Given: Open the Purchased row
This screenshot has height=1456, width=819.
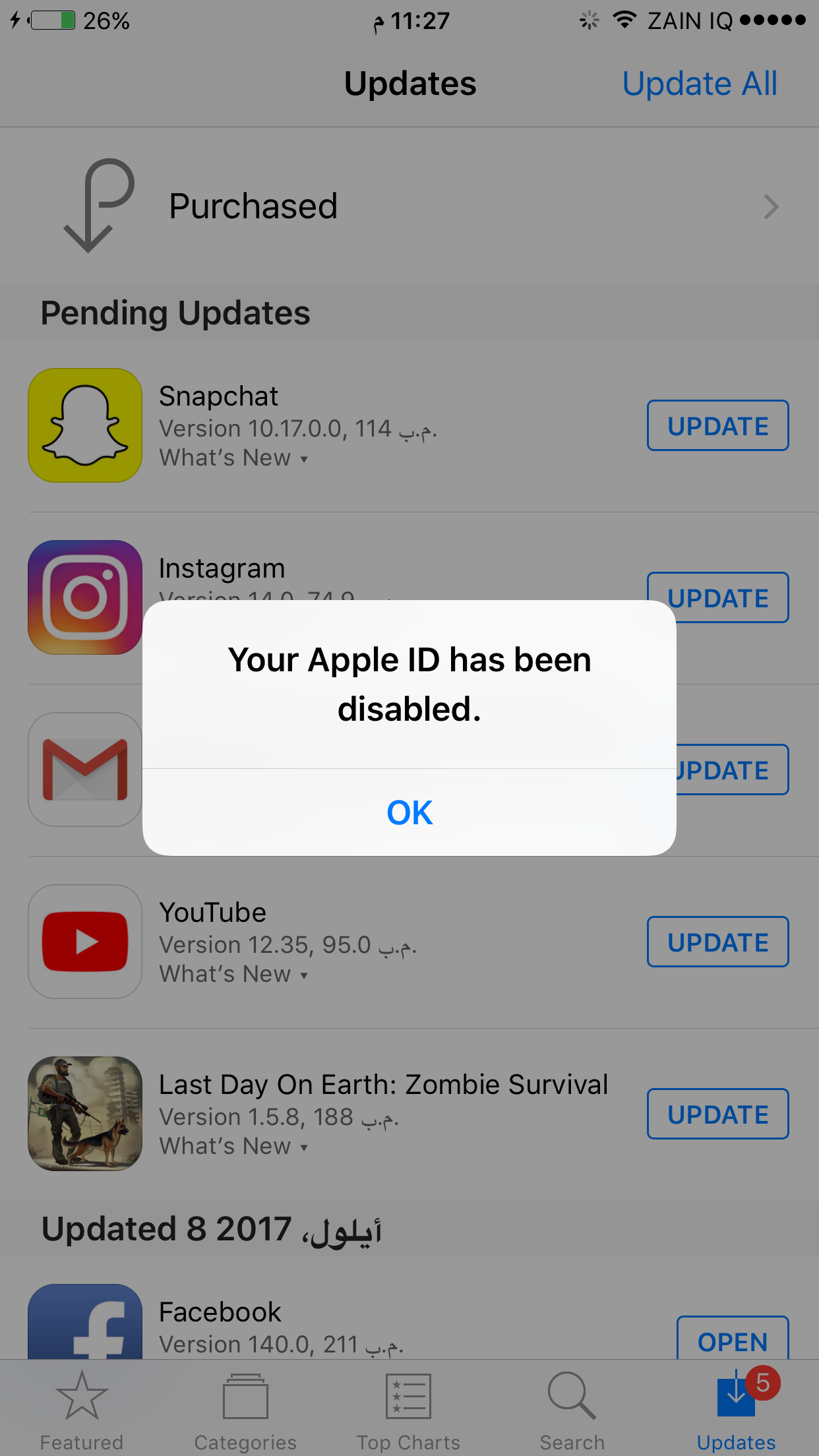Looking at the screenshot, I should [x=409, y=206].
